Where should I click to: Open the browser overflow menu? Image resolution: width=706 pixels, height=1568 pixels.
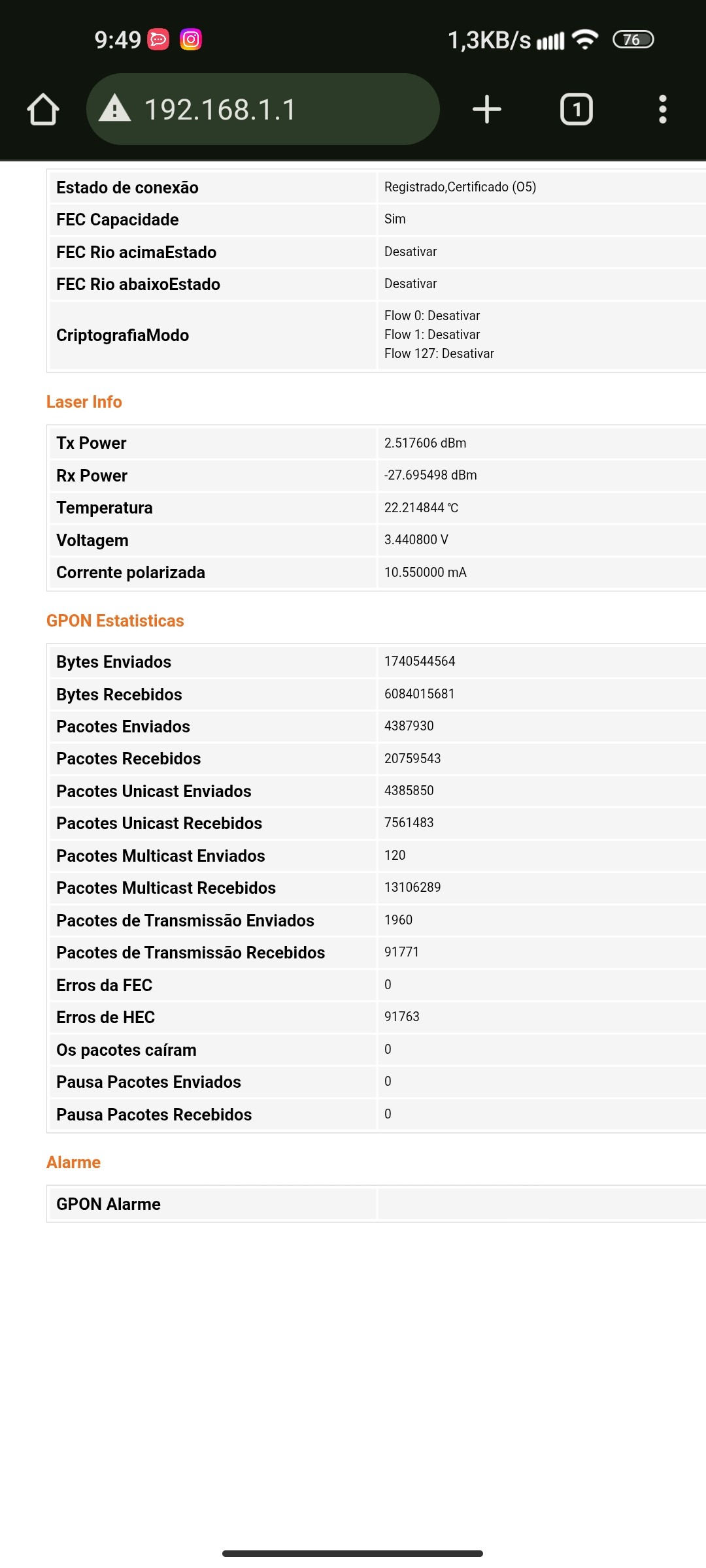[x=663, y=109]
